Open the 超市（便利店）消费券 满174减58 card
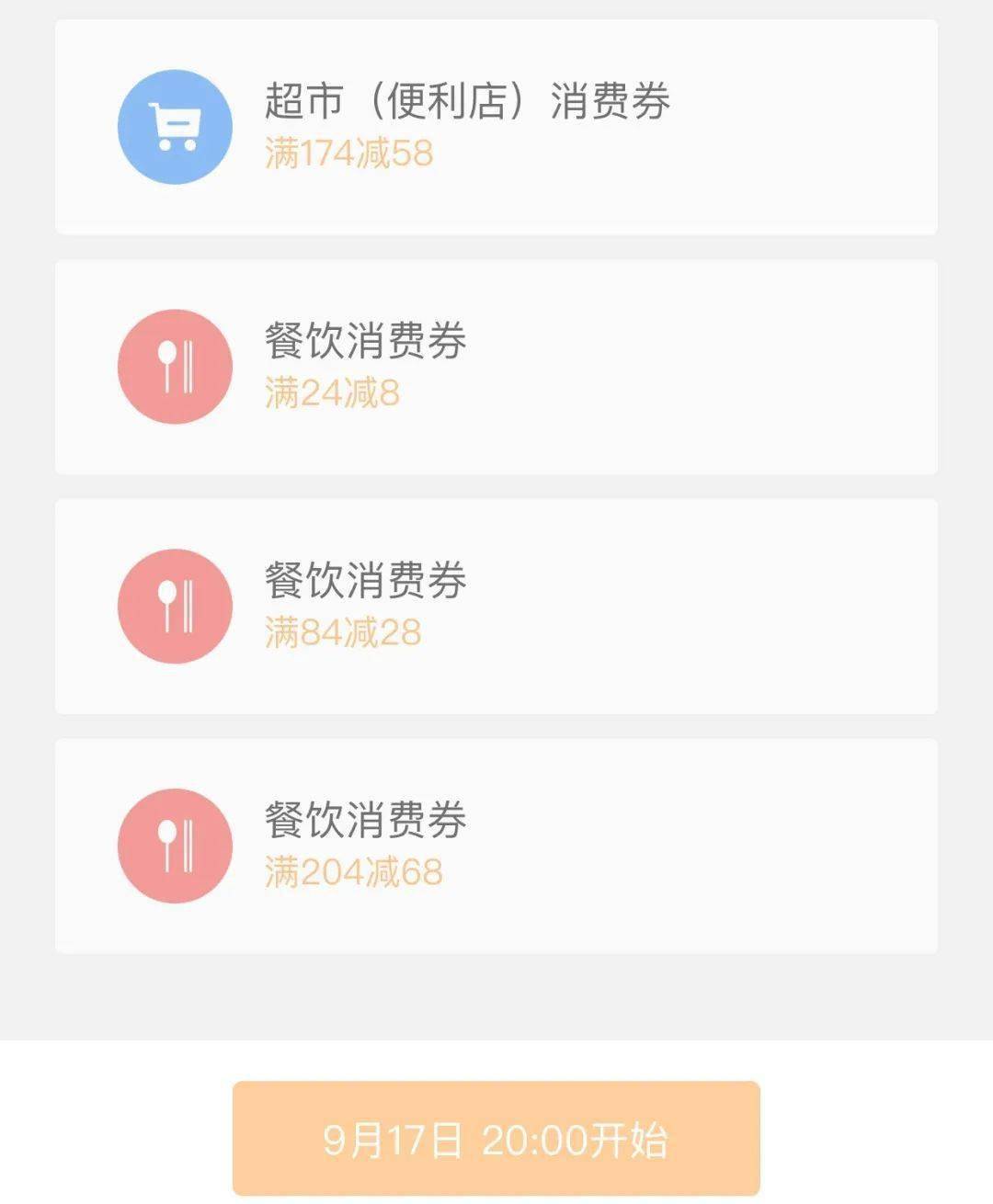 [496, 127]
